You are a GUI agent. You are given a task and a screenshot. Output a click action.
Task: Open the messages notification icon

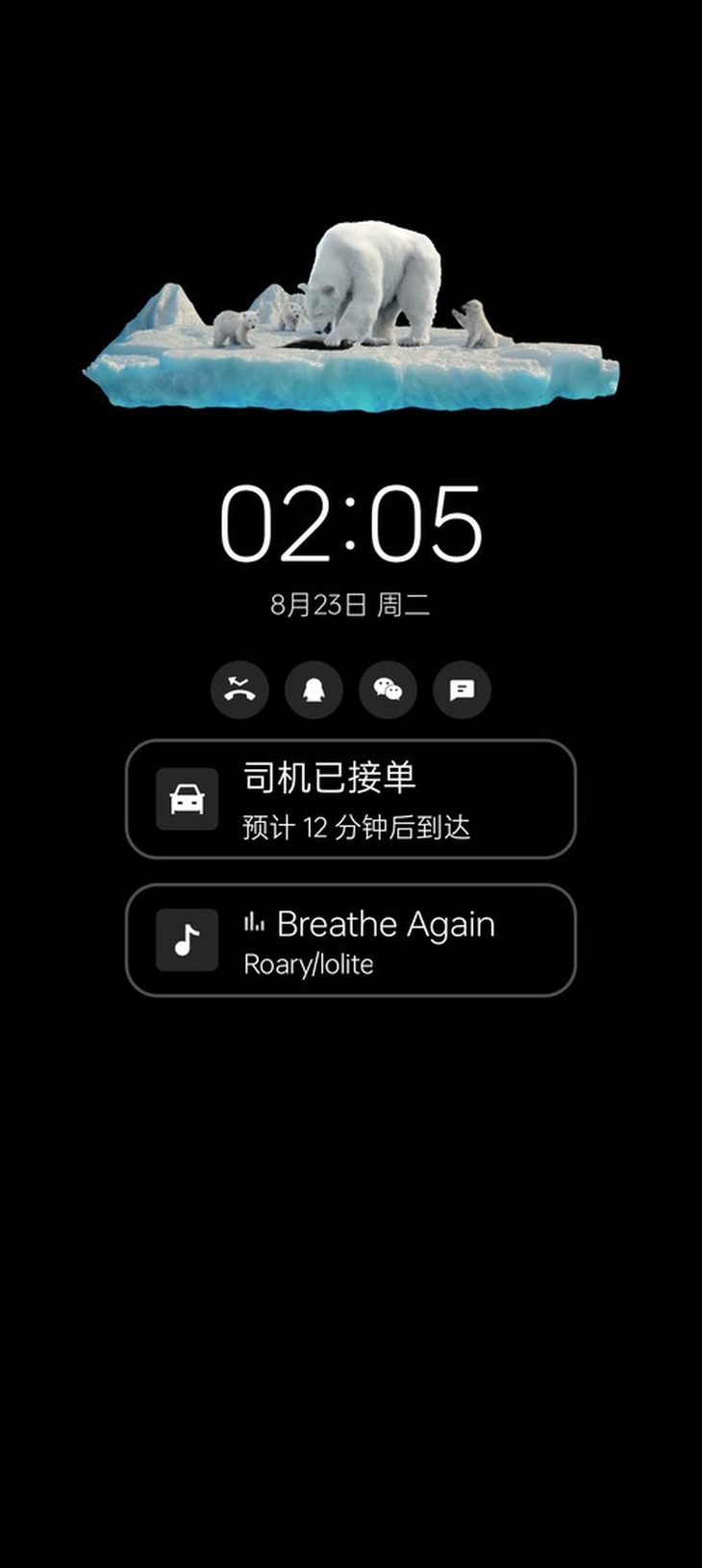point(462,690)
